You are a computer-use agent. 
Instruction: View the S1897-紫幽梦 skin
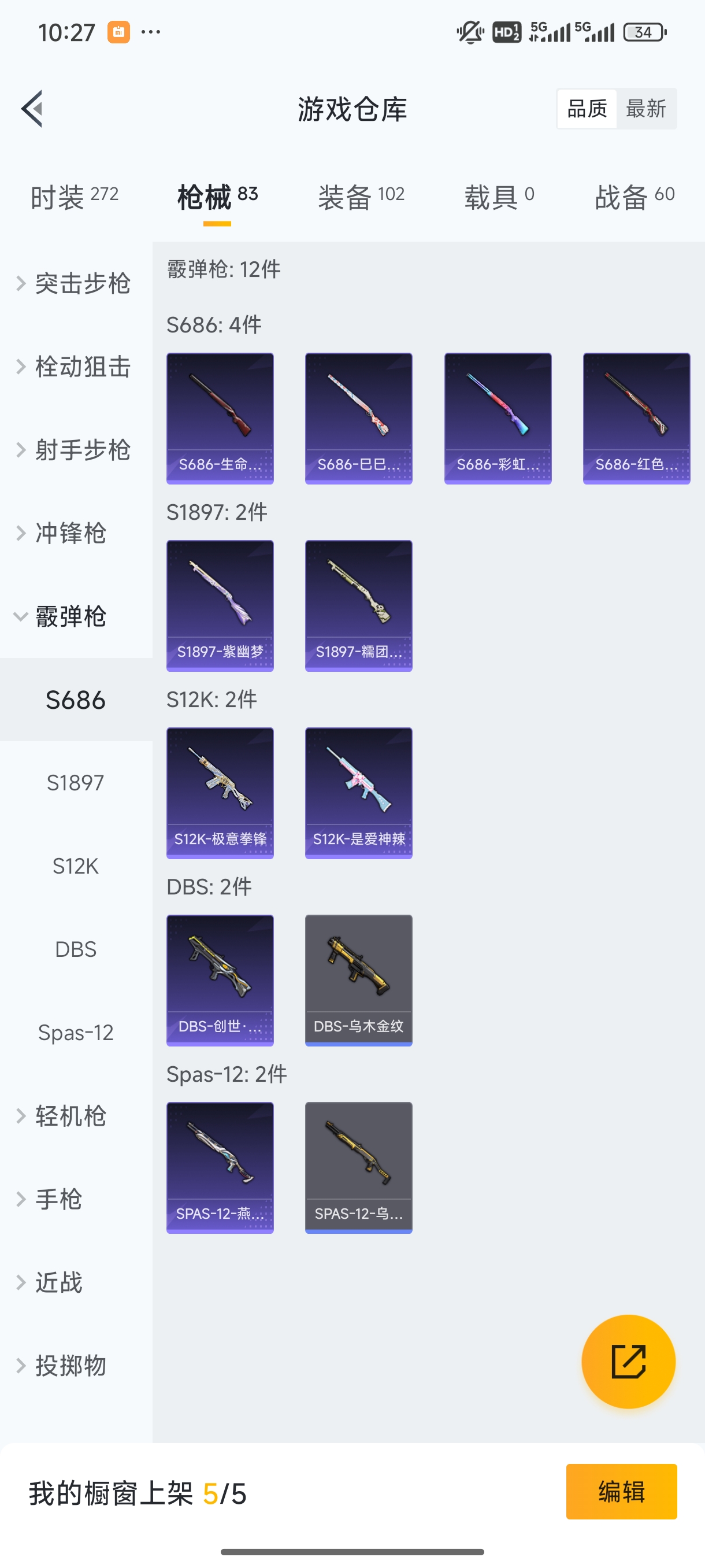[220, 606]
